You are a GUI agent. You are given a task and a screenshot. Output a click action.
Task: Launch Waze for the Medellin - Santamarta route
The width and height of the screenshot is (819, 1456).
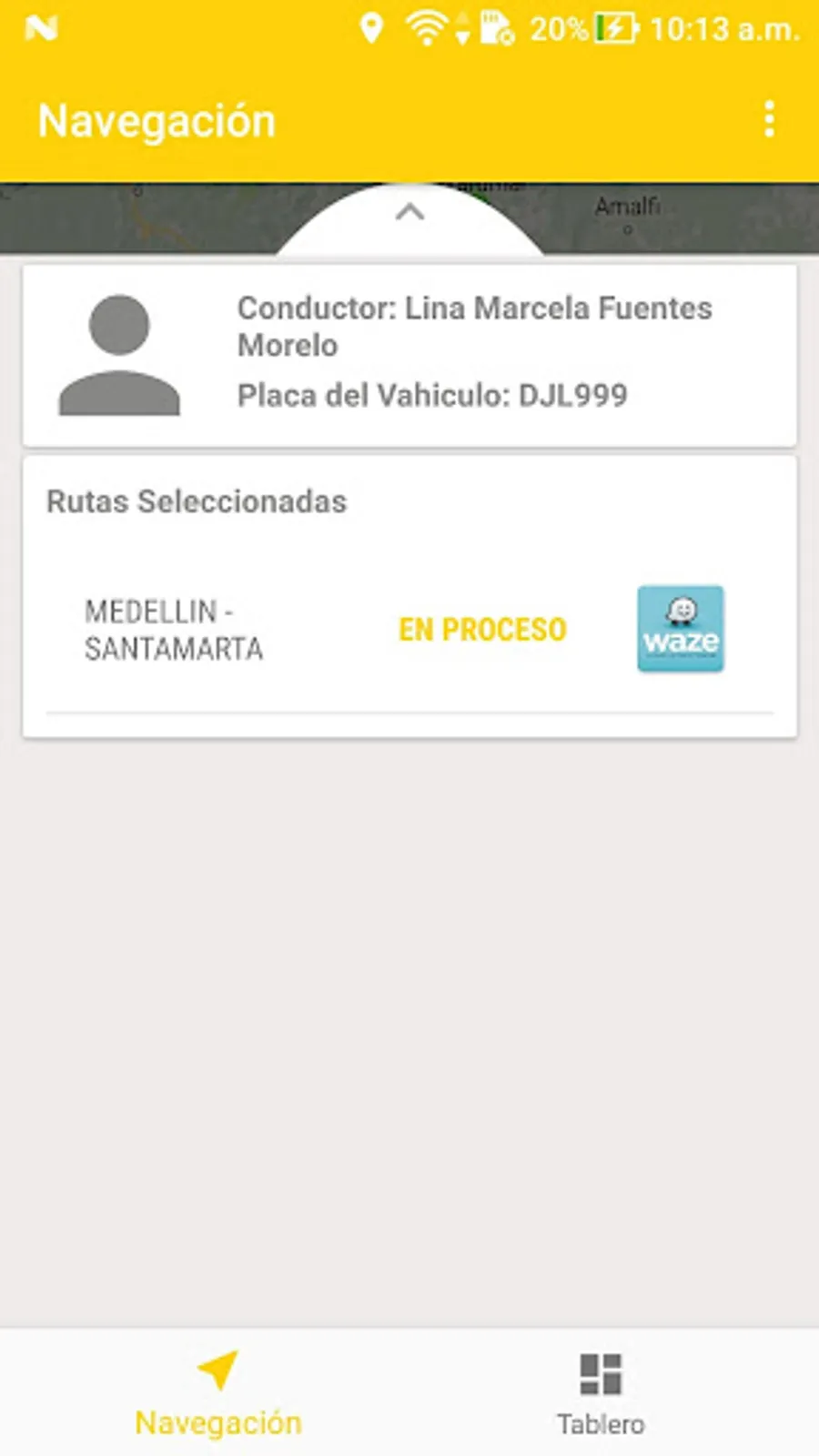680,629
